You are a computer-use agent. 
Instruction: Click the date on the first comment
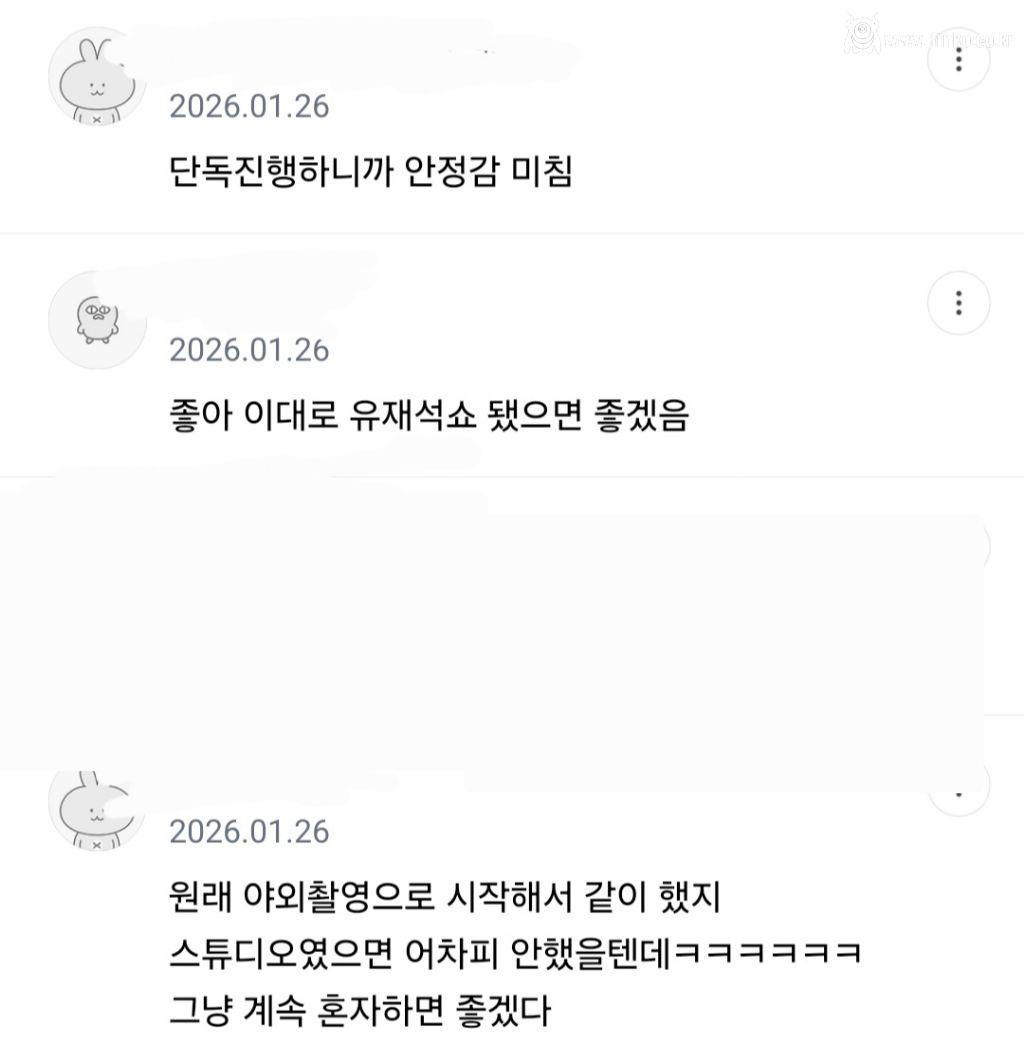pyautogui.click(x=248, y=104)
